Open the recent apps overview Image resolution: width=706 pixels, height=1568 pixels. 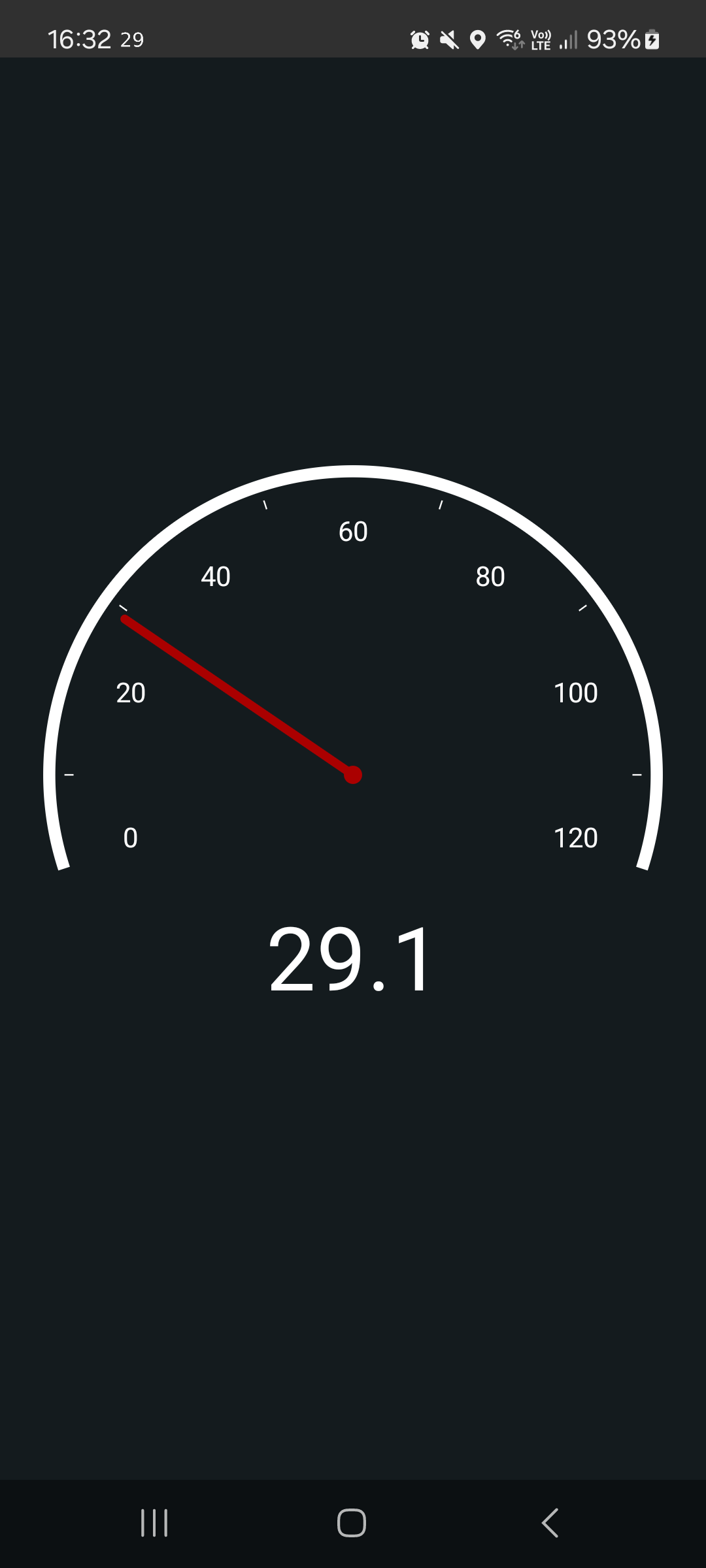pos(154,1523)
